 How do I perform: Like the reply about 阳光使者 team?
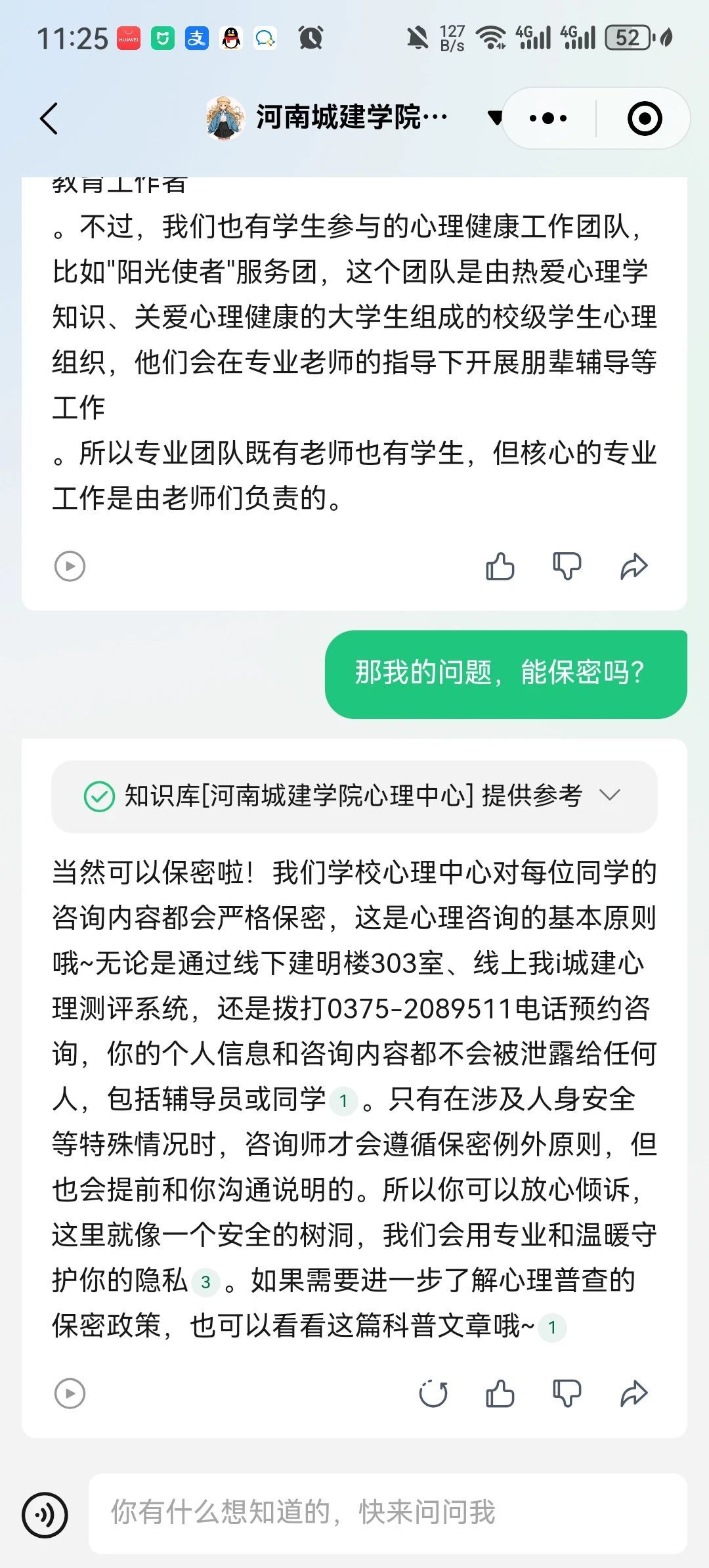coord(500,566)
